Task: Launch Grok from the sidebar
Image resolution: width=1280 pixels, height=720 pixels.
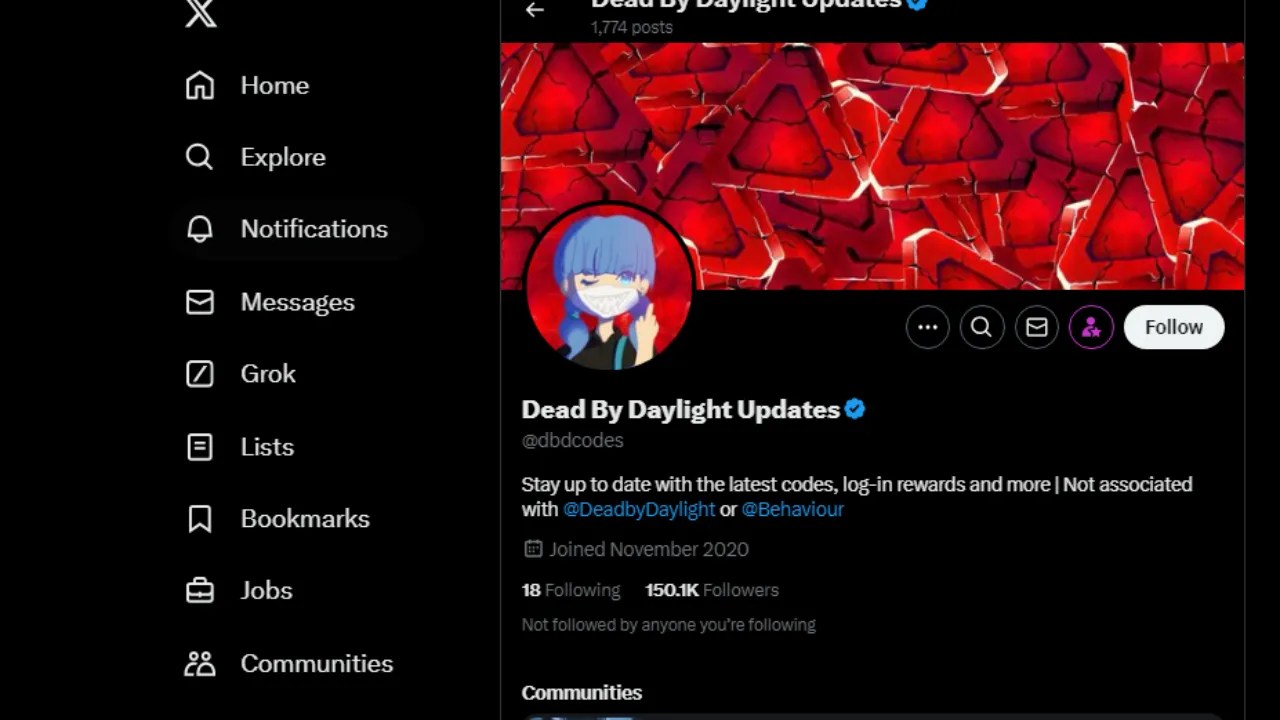Action: click(x=241, y=374)
